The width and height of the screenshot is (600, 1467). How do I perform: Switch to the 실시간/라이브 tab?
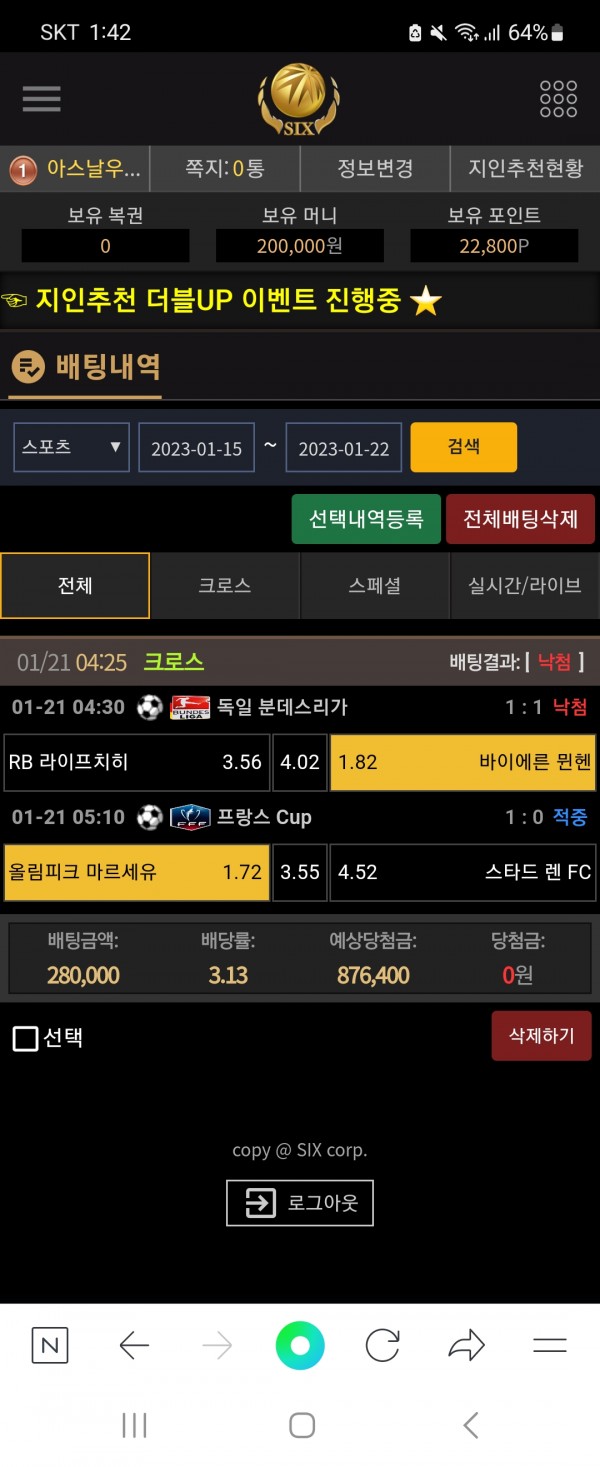[525, 585]
